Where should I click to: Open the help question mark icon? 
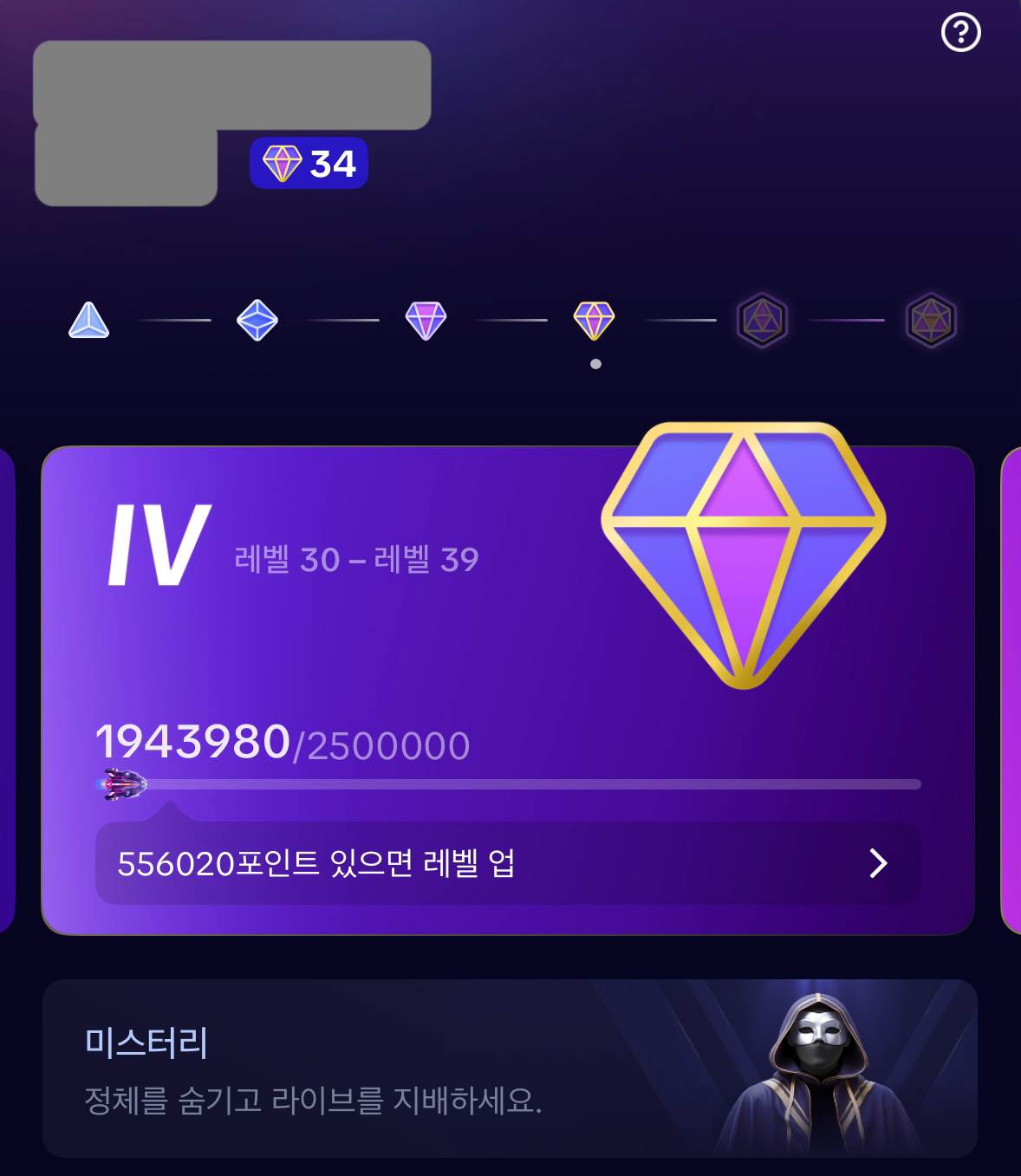pos(960,33)
